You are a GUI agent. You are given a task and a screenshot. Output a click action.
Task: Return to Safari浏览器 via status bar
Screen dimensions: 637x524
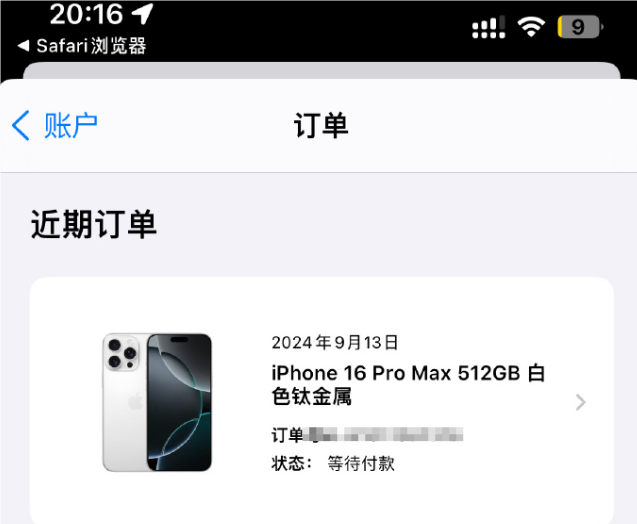click(x=82, y=46)
